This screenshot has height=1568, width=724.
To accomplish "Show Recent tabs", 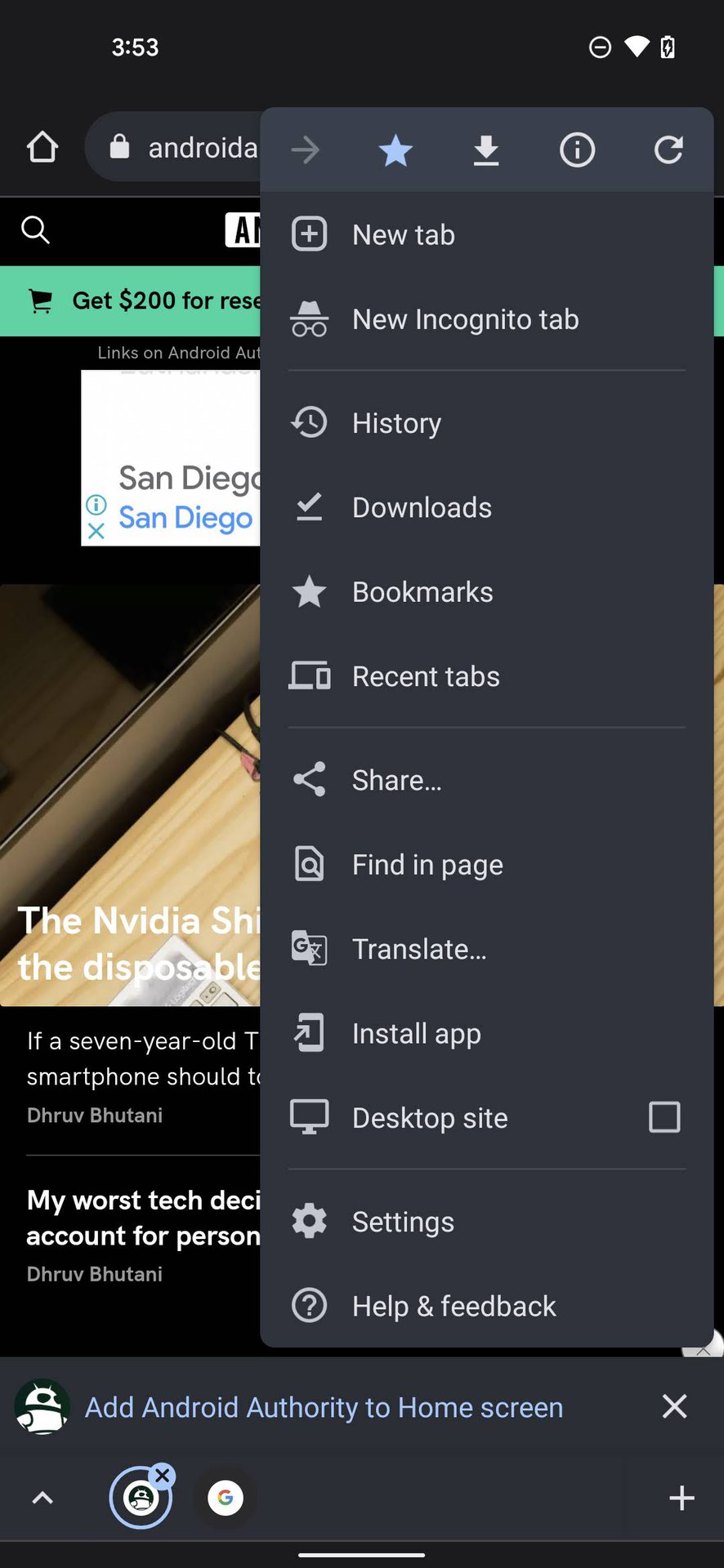I will tap(426, 677).
